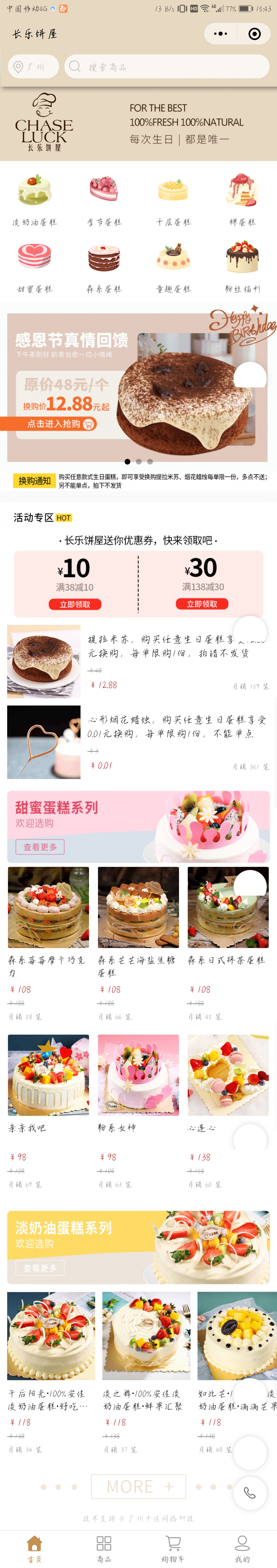
Task: Switch to the 购物车 tab
Action: tap(173, 1548)
